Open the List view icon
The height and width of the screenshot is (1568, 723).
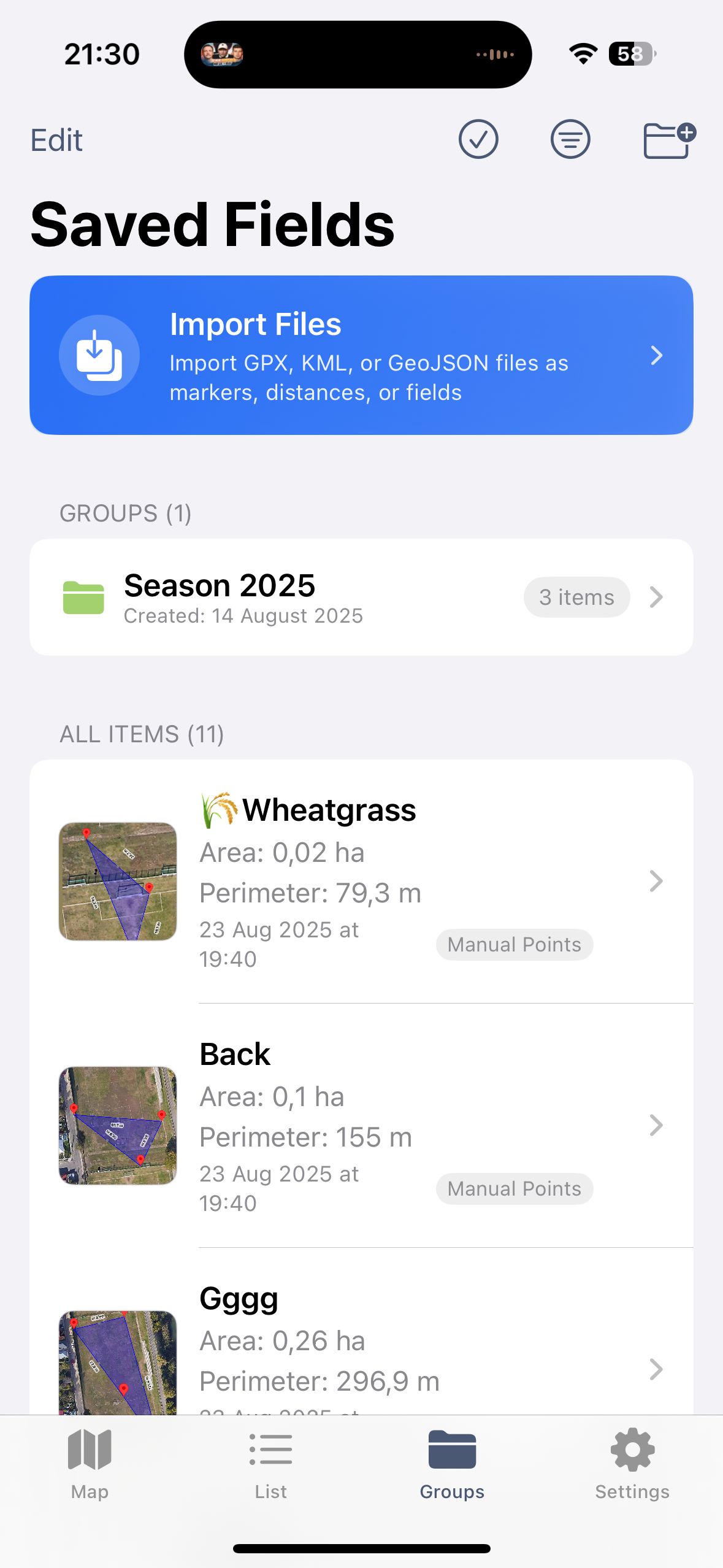coord(271,1449)
